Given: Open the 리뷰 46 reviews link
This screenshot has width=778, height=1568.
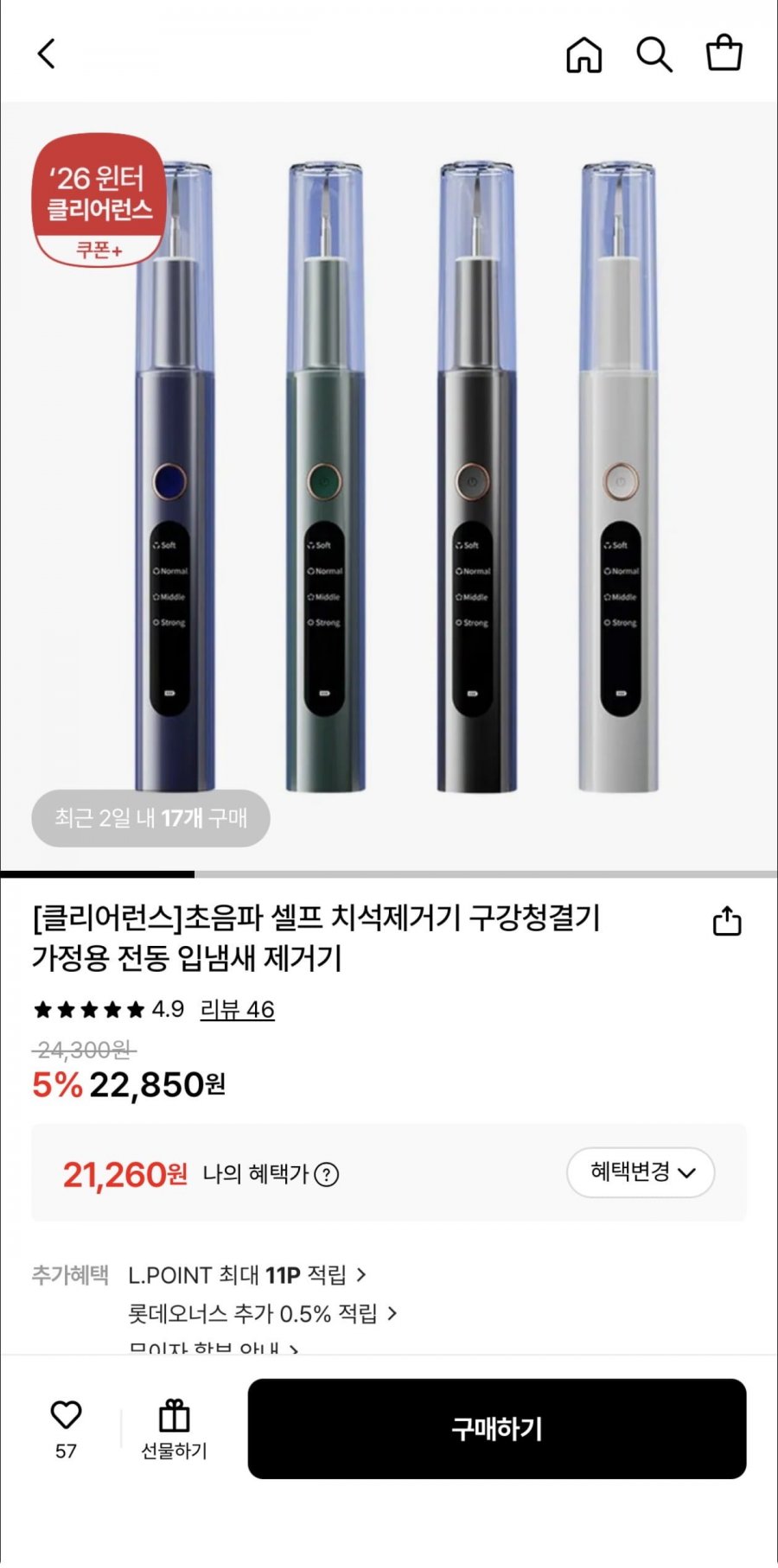Looking at the screenshot, I should pos(237,1009).
